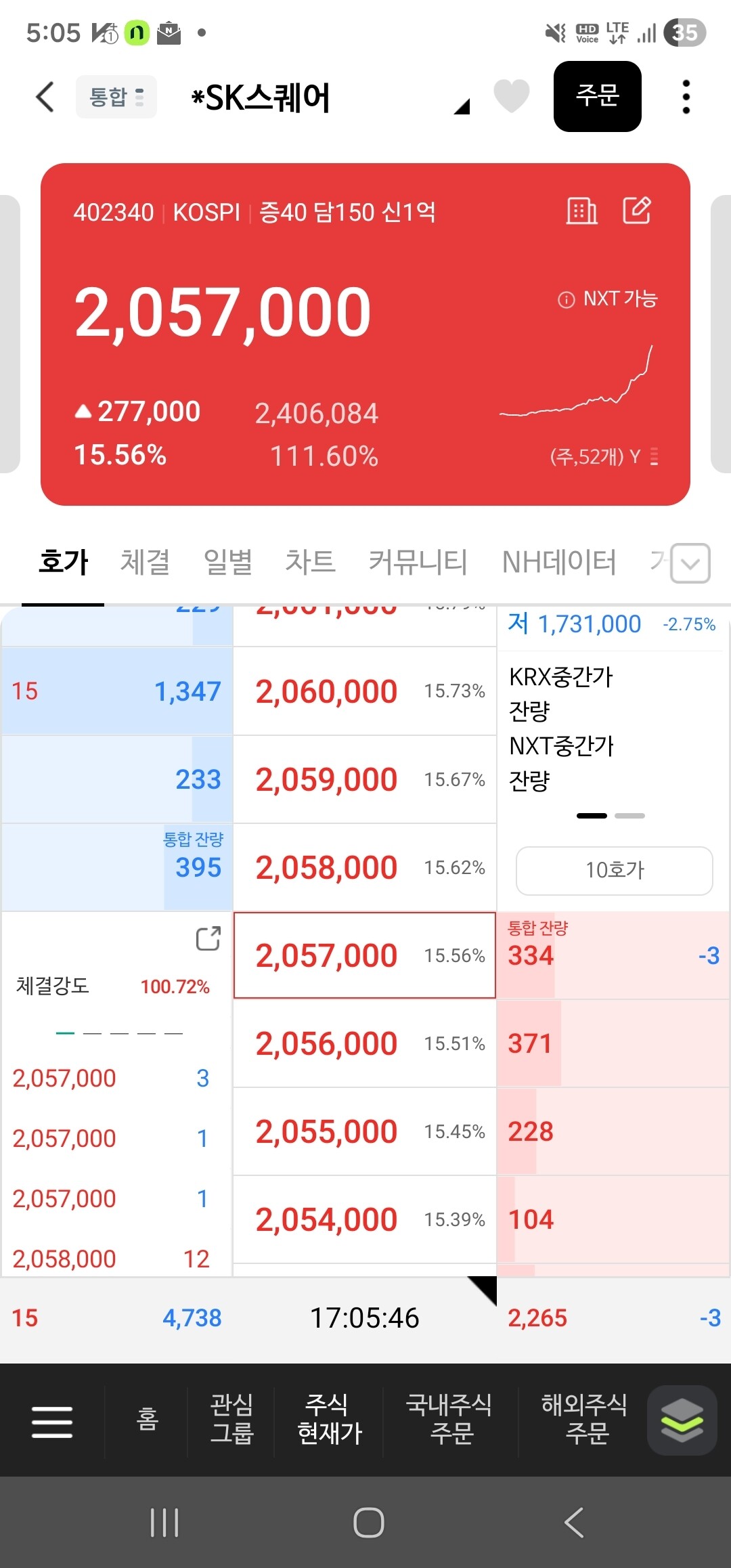Open the 커뮤니티 tab
This screenshot has width=731, height=1568.
[x=418, y=562]
